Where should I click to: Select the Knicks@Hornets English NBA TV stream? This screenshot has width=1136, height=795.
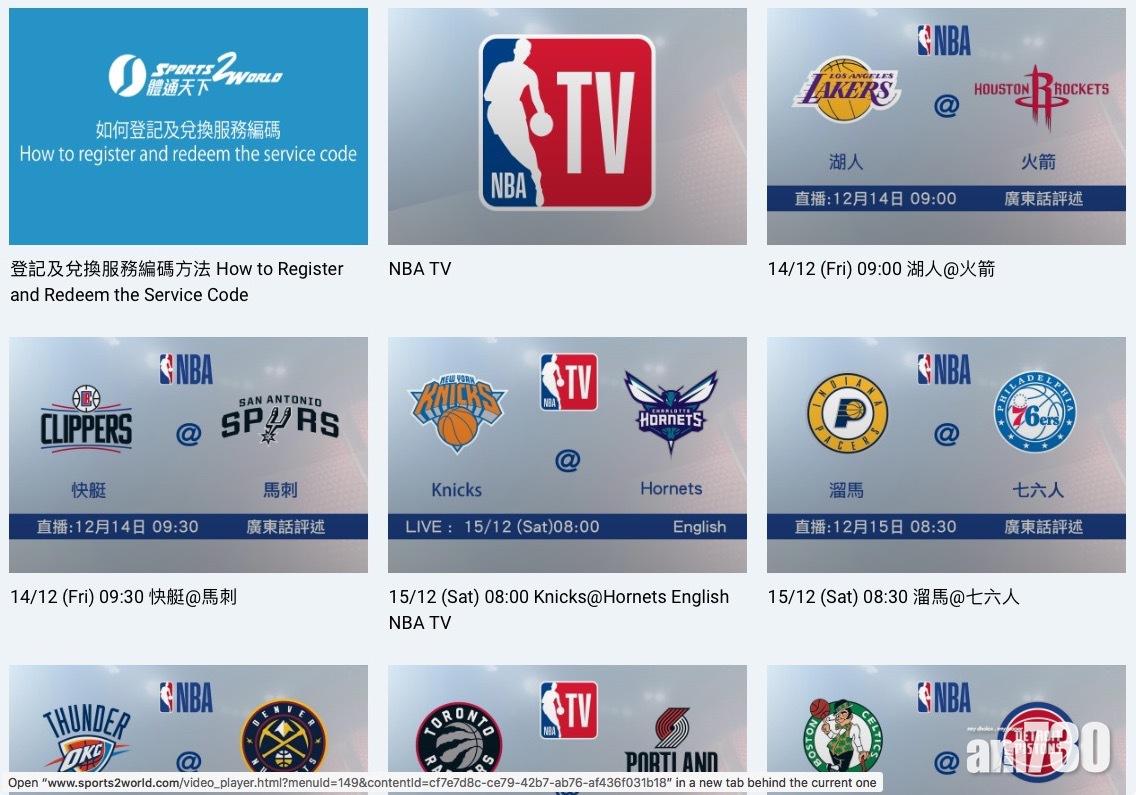tap(567, 455)
